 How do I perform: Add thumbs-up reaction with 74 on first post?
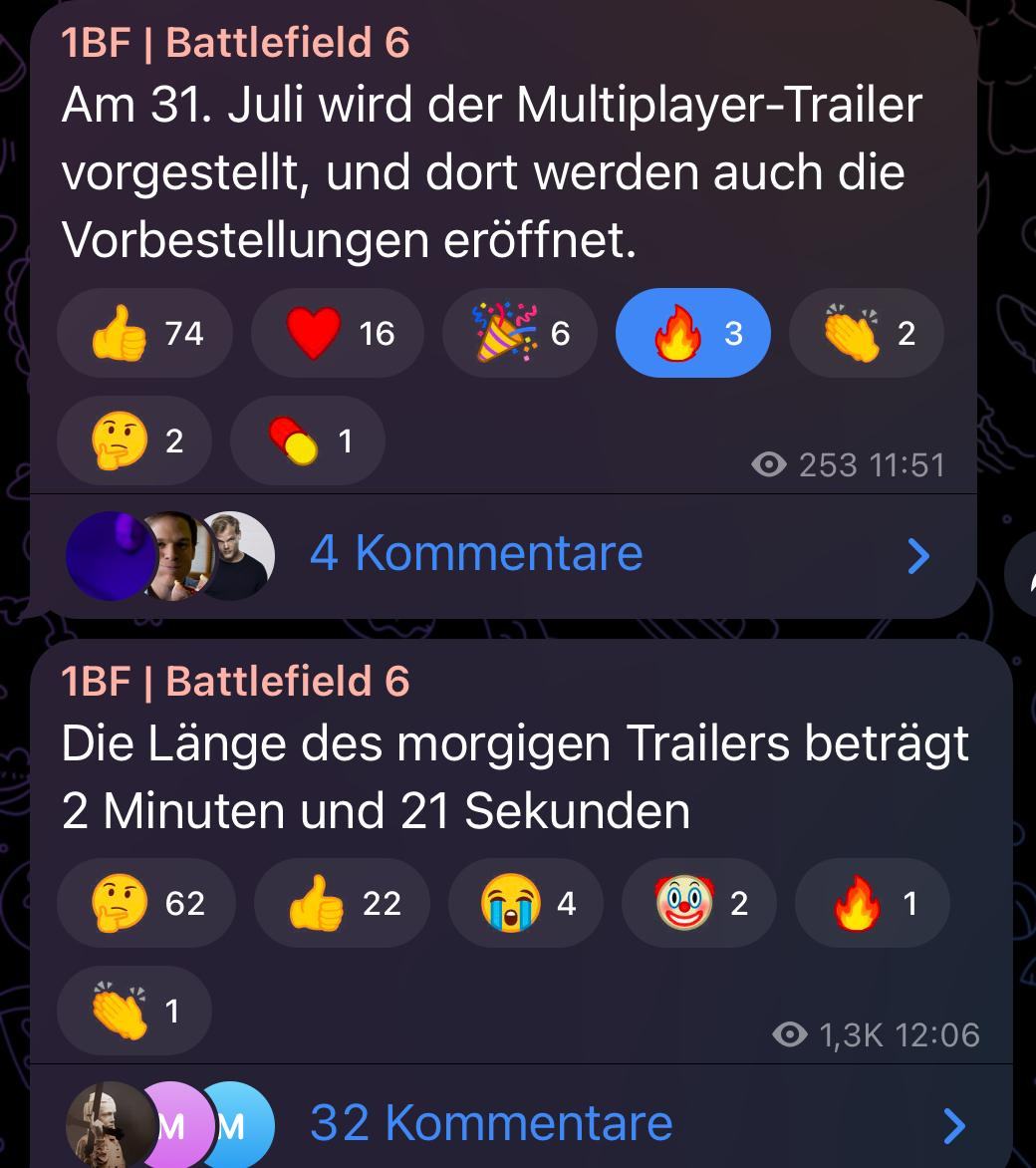pyautogui.click(x=145, y=333)
